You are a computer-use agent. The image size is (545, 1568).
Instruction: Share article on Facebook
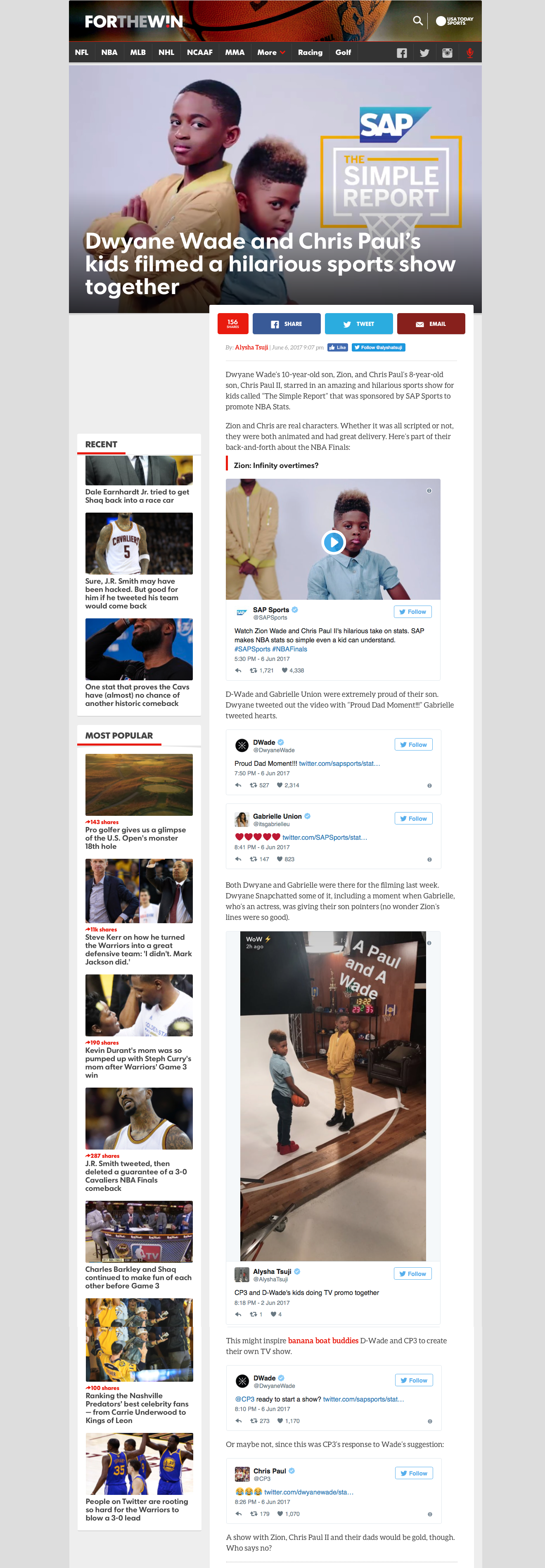click(x=287, y=324)
